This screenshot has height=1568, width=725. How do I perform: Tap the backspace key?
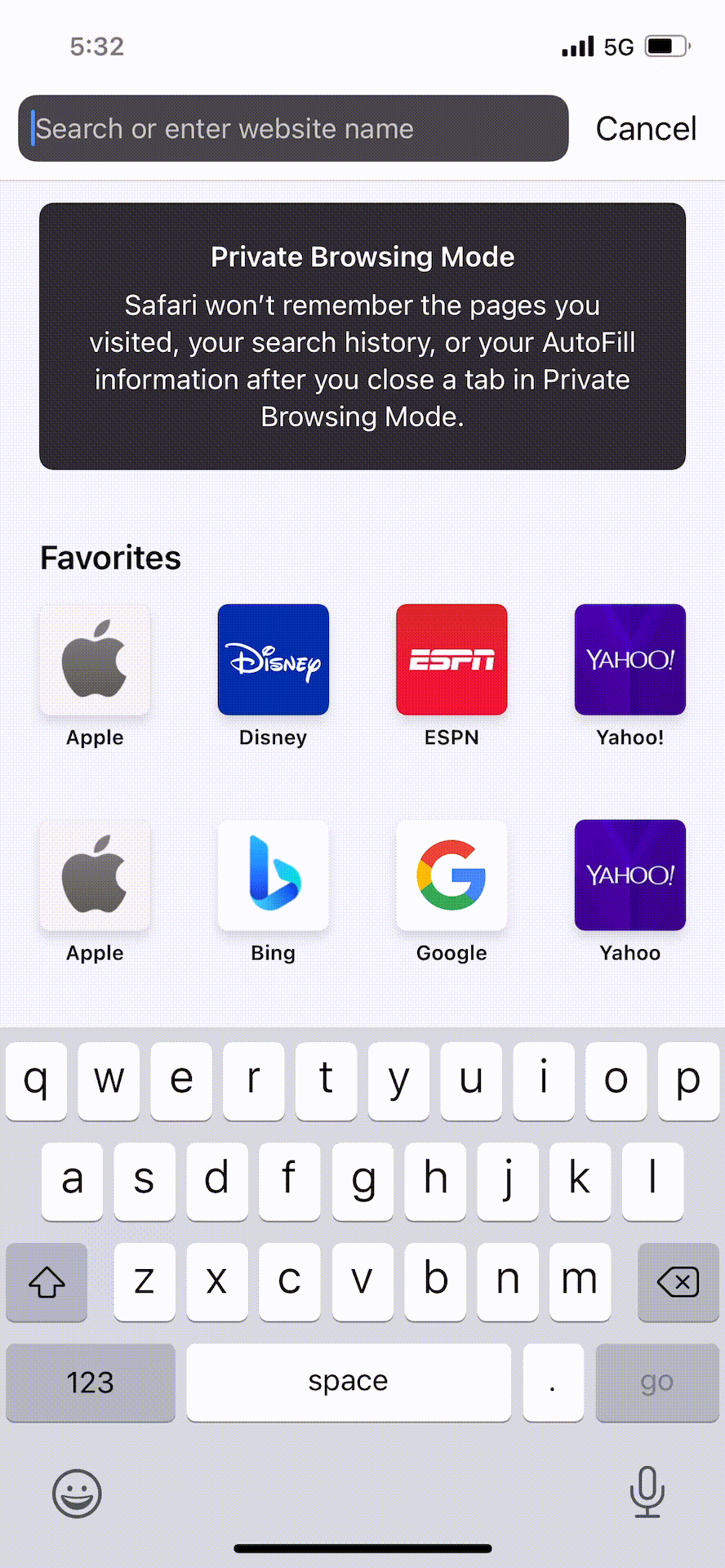click(x=678, y=1282)
